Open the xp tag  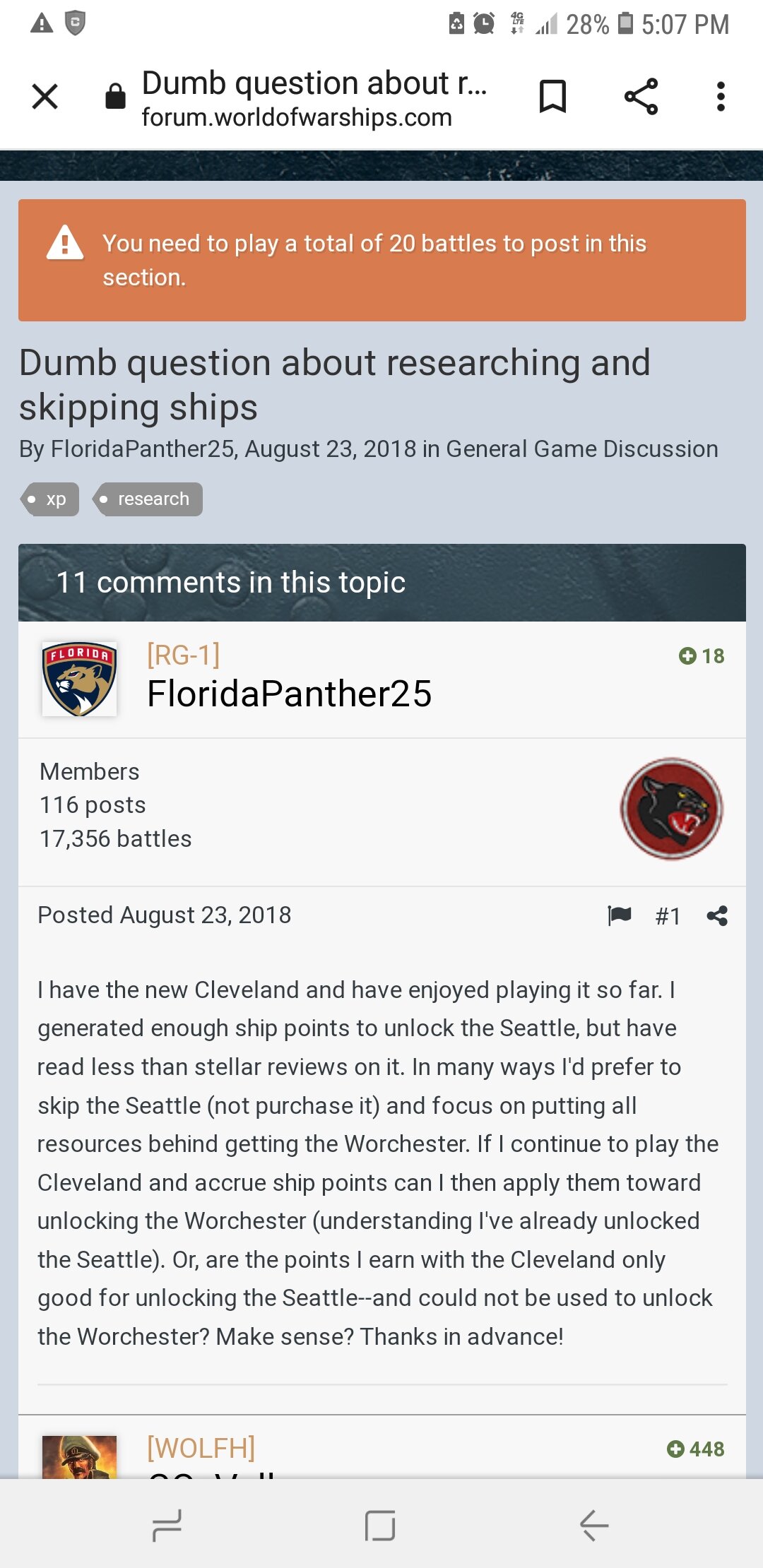coord(50,499)
